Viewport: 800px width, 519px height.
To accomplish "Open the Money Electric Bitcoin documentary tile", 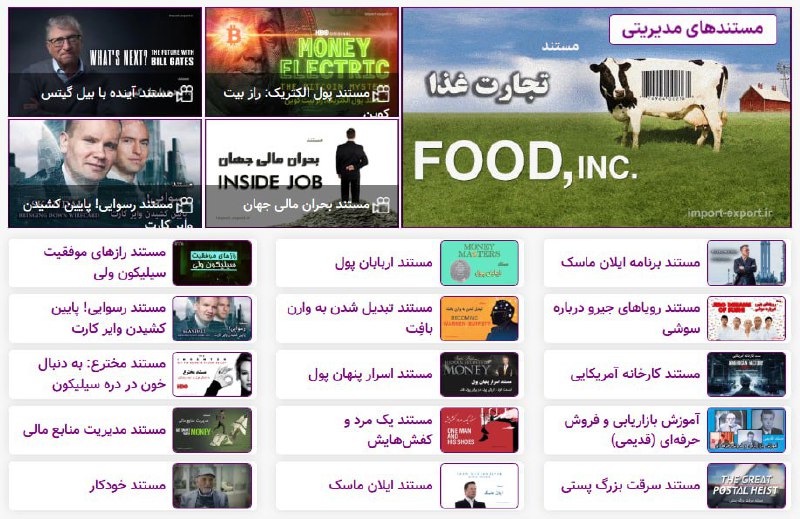I will 301,60.
